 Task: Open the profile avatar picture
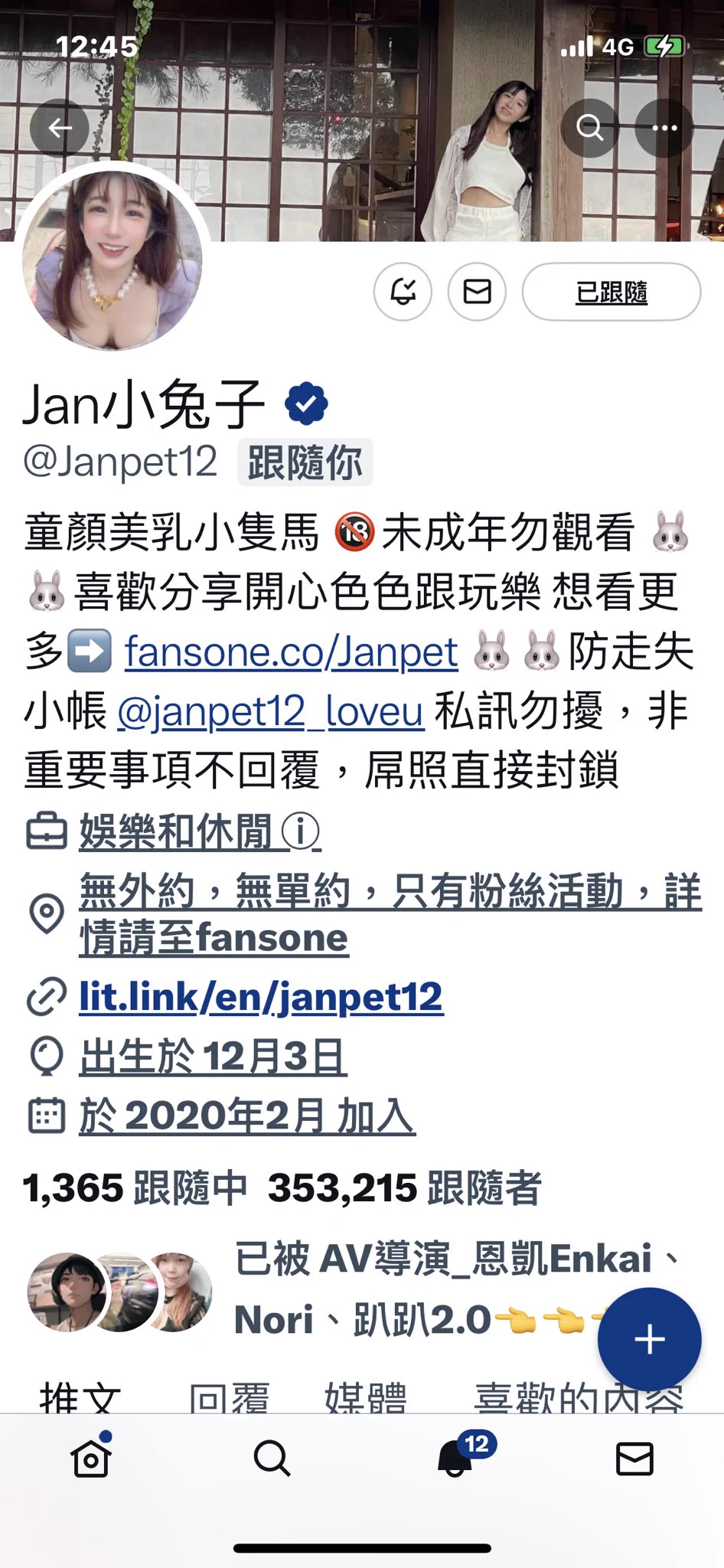pos(113,260)
